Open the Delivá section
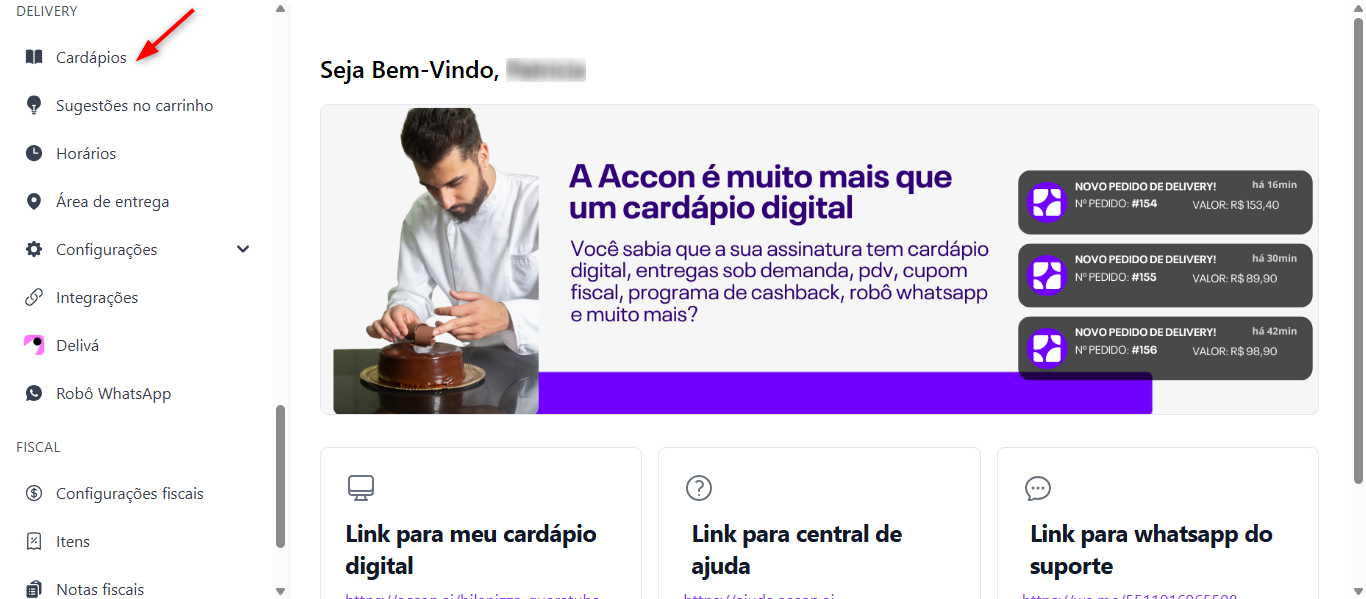1366x599 pixels. 77,346
